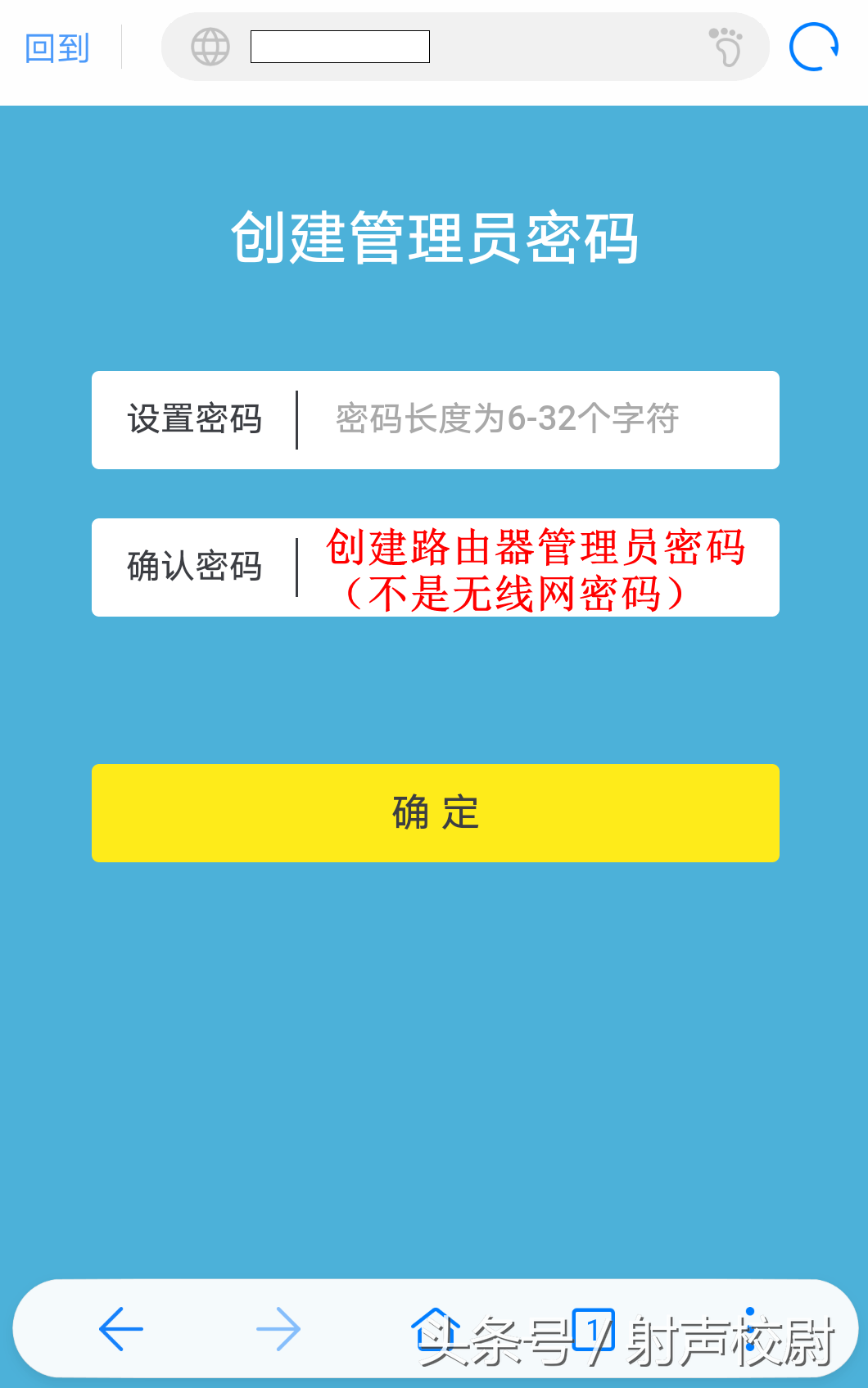Open the tab switcher showing 1
This screenshot has width=868, height=1388.
(x=593, y=1328)
